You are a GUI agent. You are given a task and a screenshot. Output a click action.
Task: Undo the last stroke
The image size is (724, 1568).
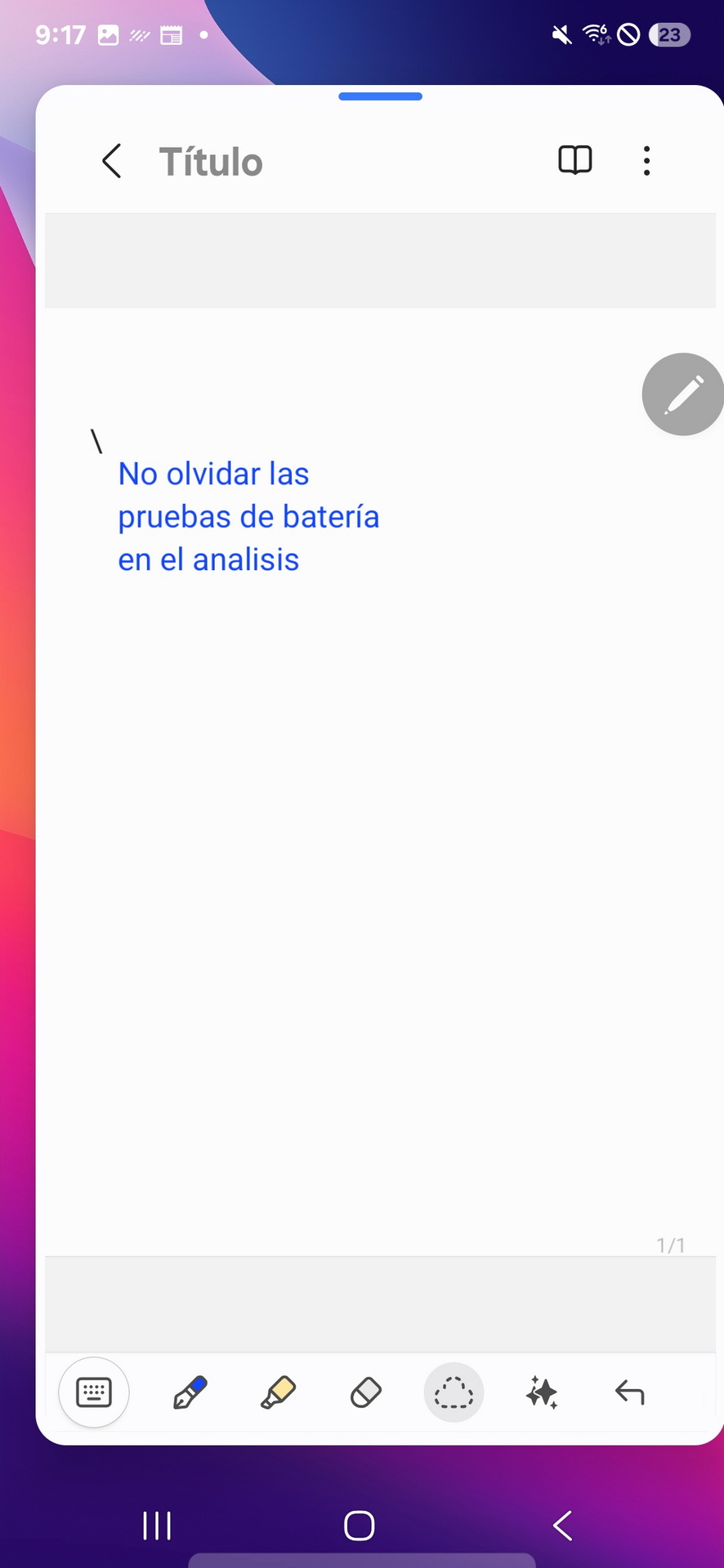pyautogui.click(x=629, y=1392)
